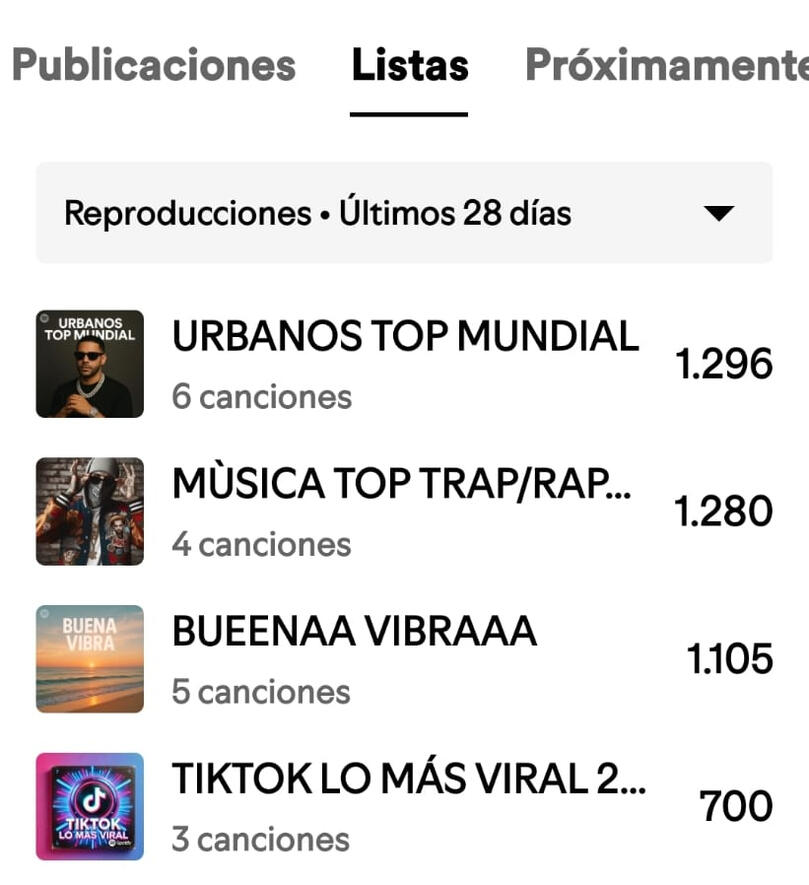Expand the Reproducciones Últimos 28 días dropdown
The width and height of the screenshot is (809, 885).
[x=404, y=213]
